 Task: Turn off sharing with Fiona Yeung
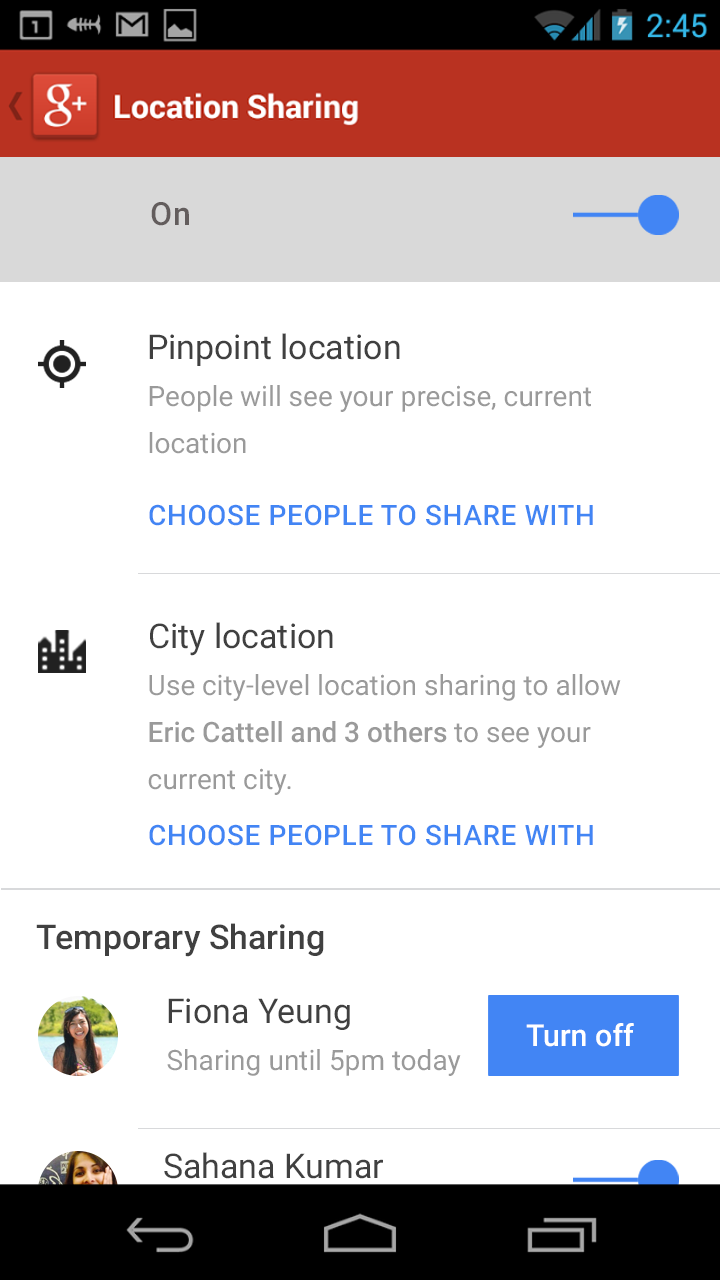point(583,1035)
